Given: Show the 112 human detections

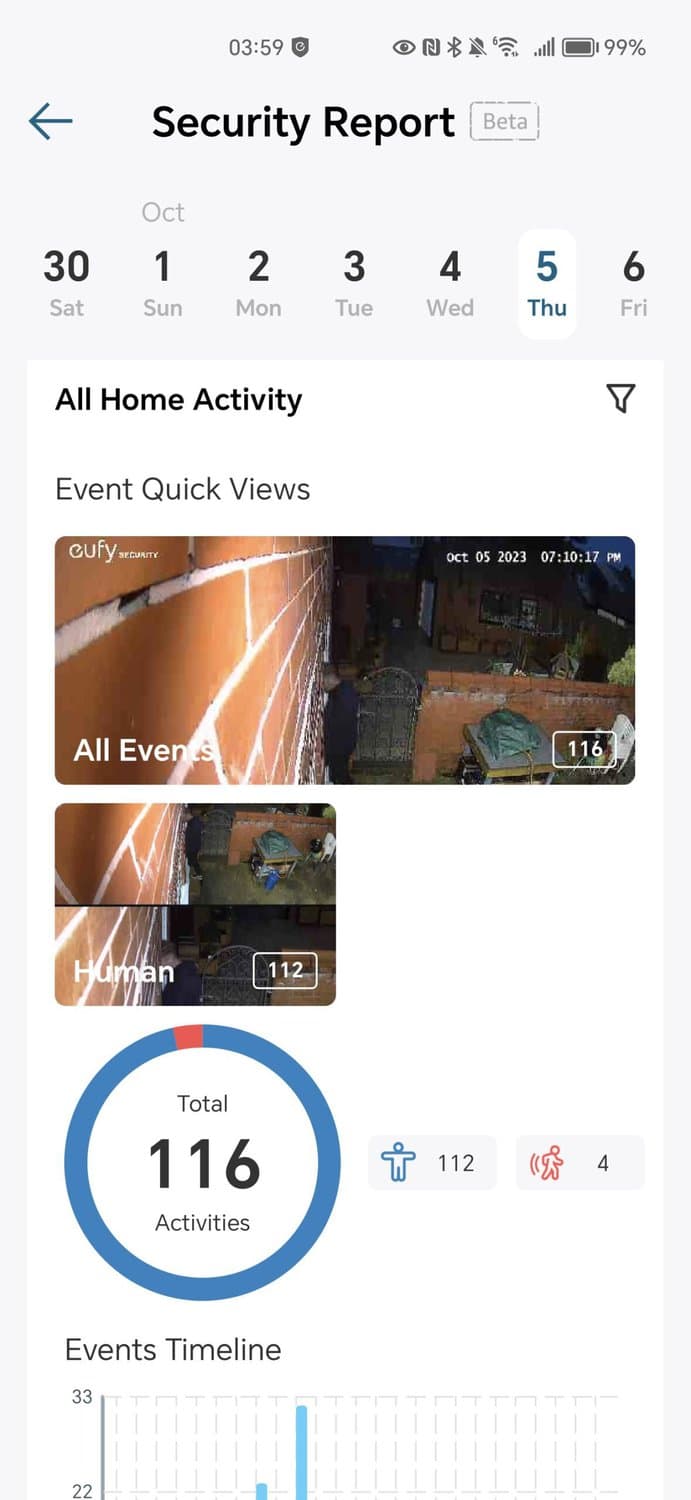Looking at the screenshot, I should pos(432,1163).
